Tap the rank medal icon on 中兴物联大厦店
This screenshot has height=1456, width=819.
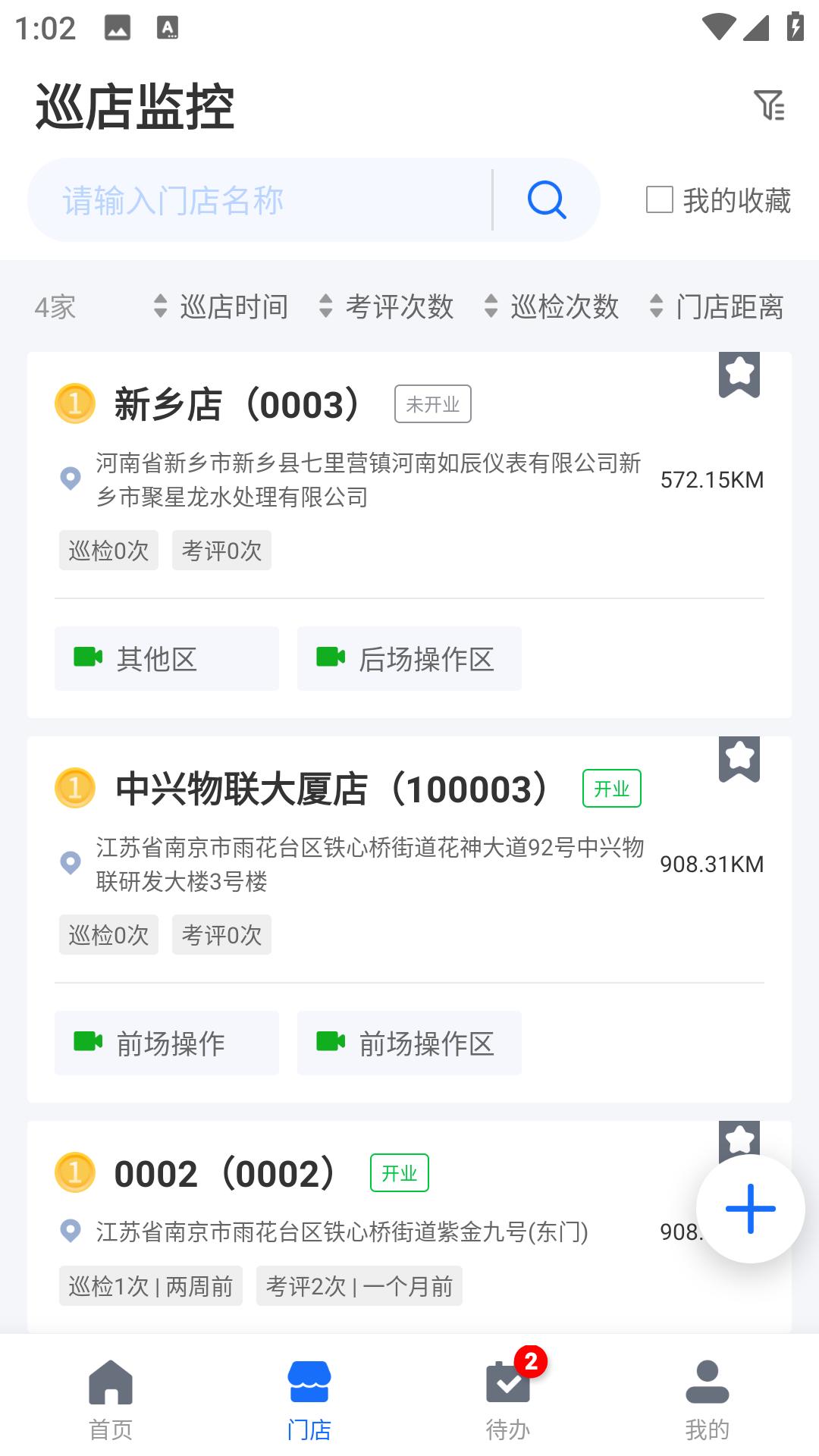pyautogui.click(x=74, y=789)
